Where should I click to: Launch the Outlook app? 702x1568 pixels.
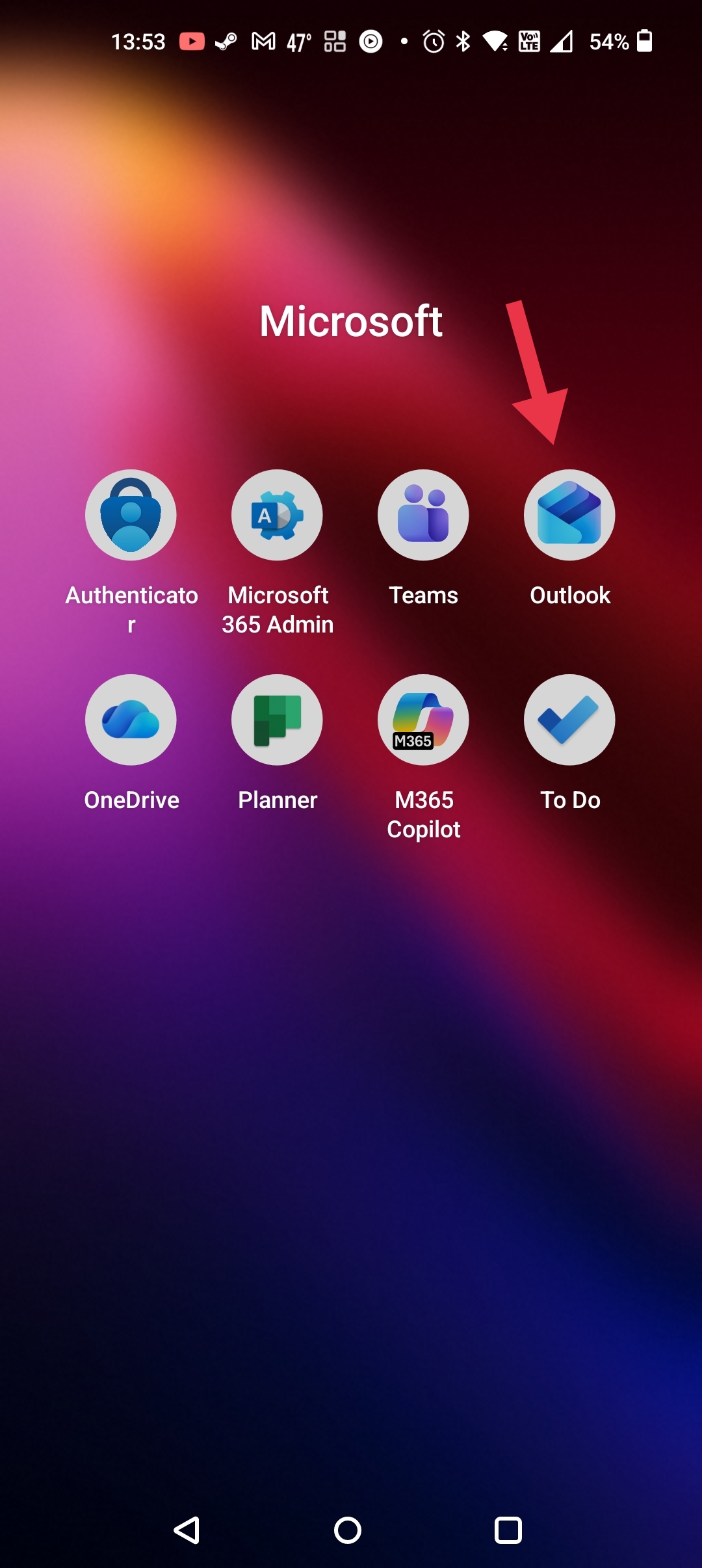point(569,515)
